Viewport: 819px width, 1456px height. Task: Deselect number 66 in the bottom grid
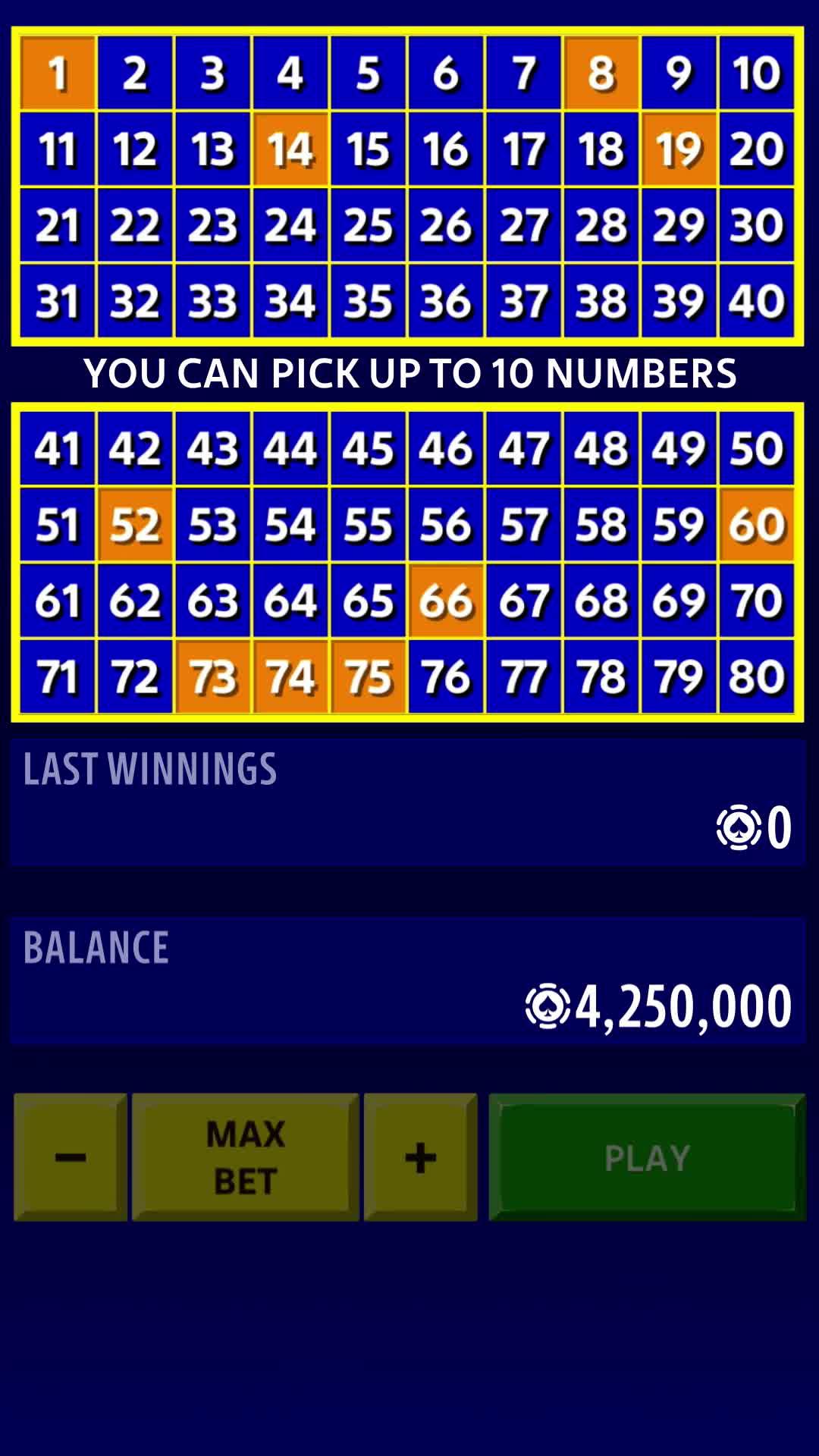pyautogui.click(x=445, y=600)
